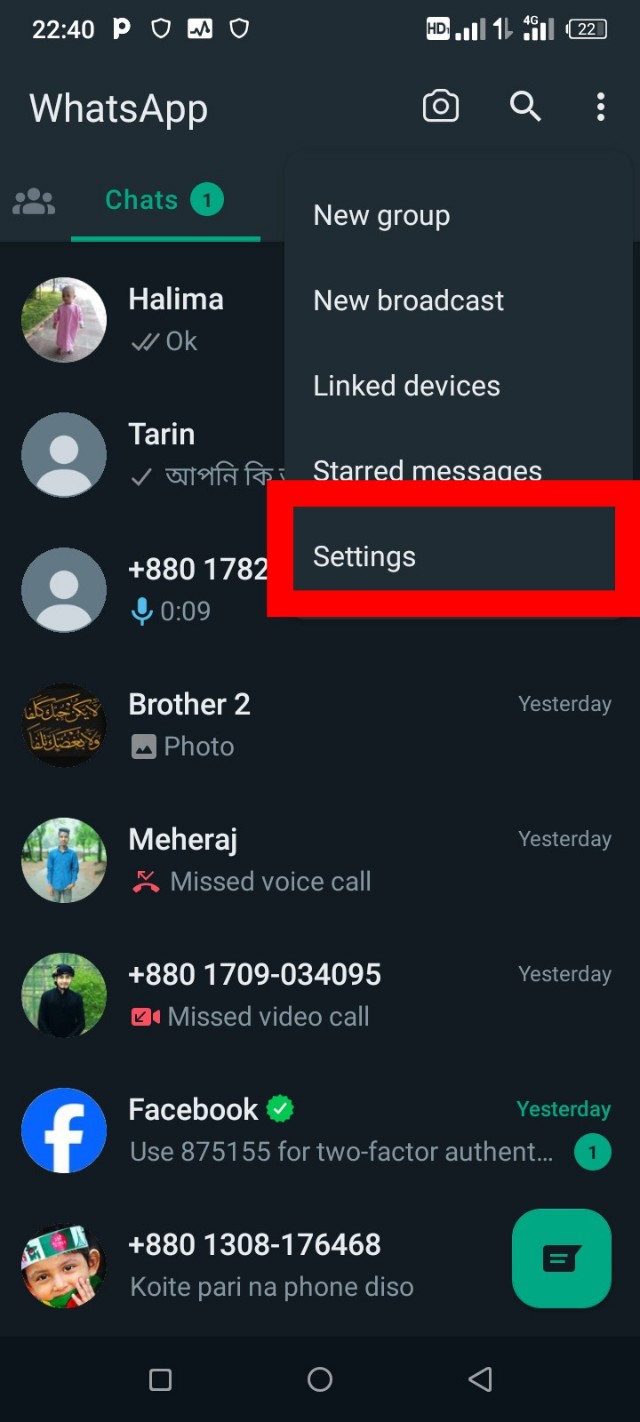Tap the search magnifier icon
This screenshot has width=640, height=1422.
(x=525, y=106)
